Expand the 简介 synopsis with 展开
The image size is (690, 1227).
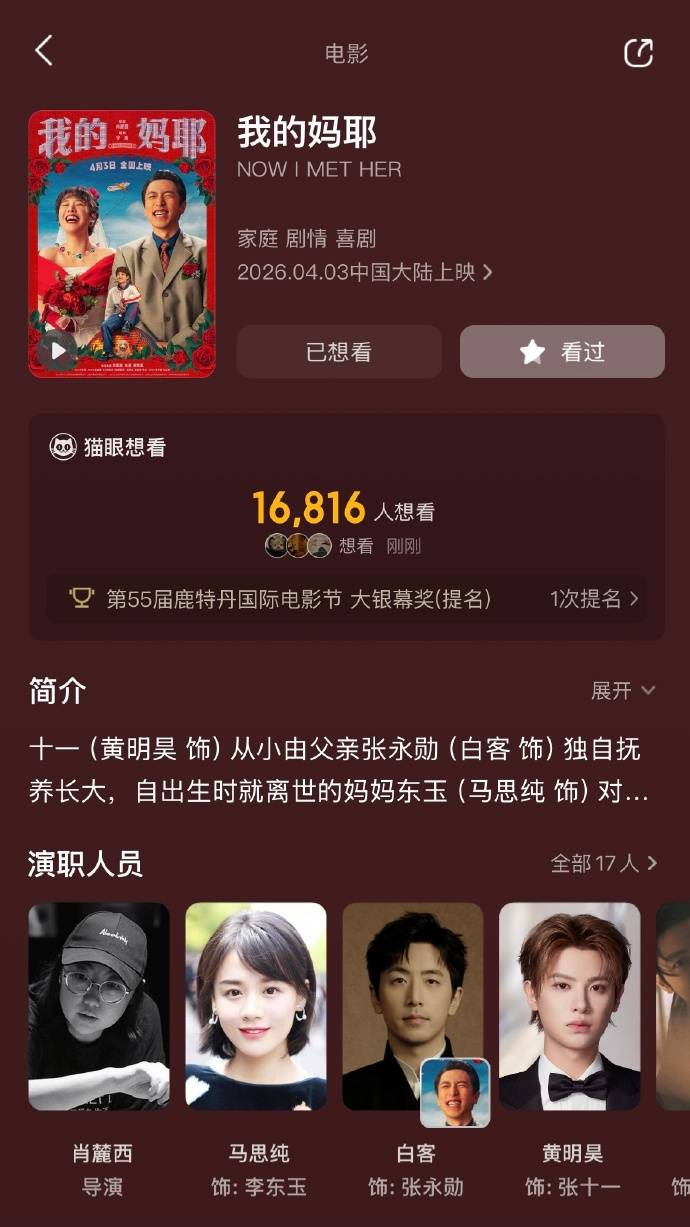tap(622, 691)
